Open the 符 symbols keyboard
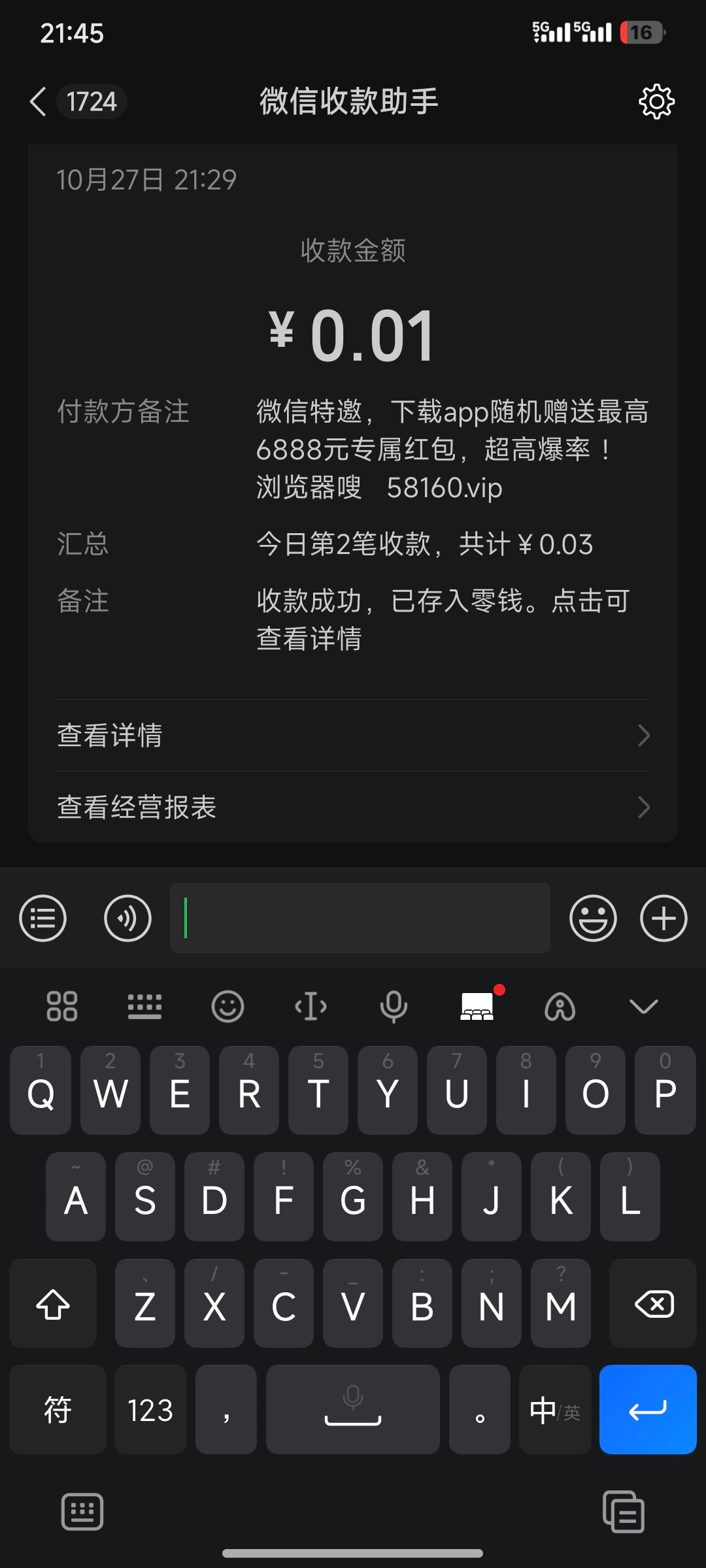The image size is (706, 1568). [x=58, y=1410]
